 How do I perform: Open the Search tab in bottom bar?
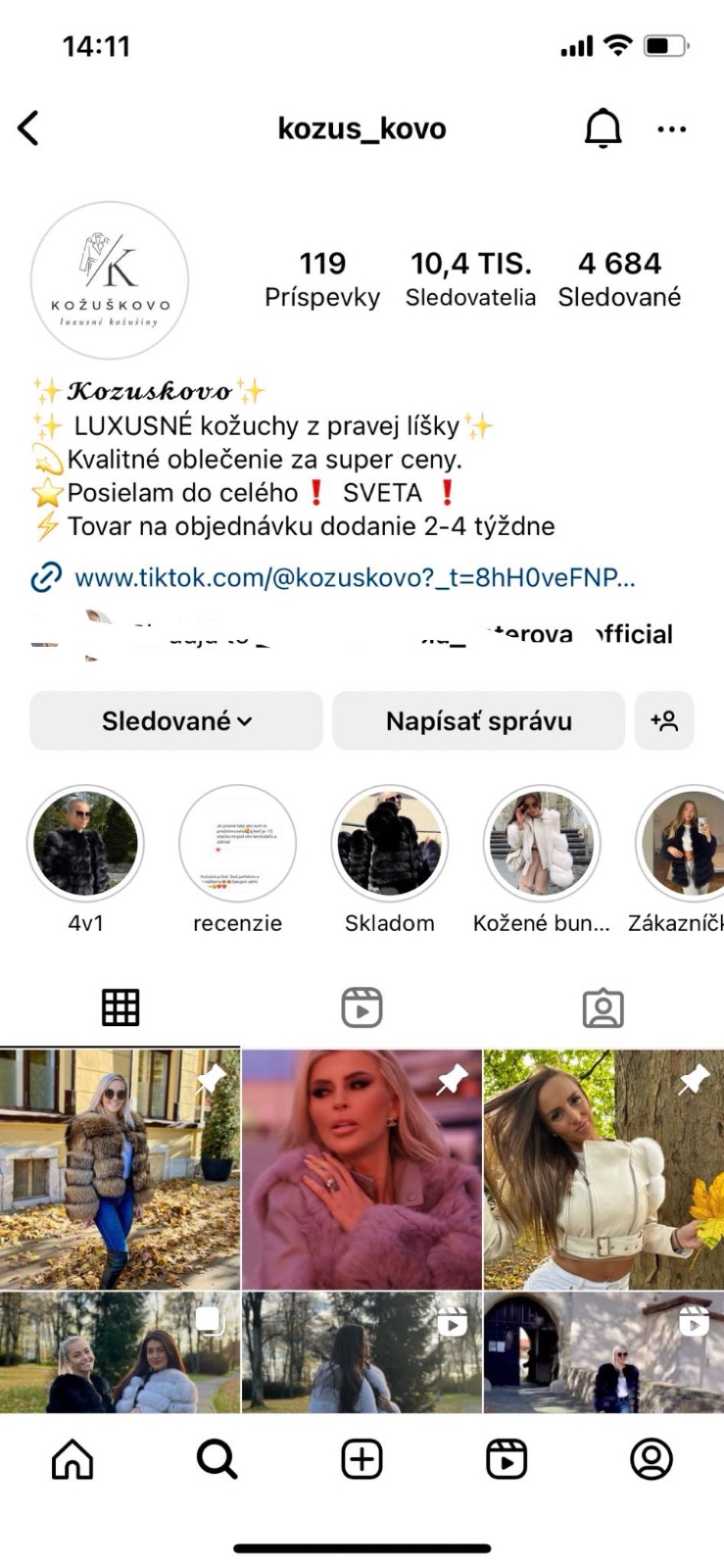click(x=217, y=1459)
